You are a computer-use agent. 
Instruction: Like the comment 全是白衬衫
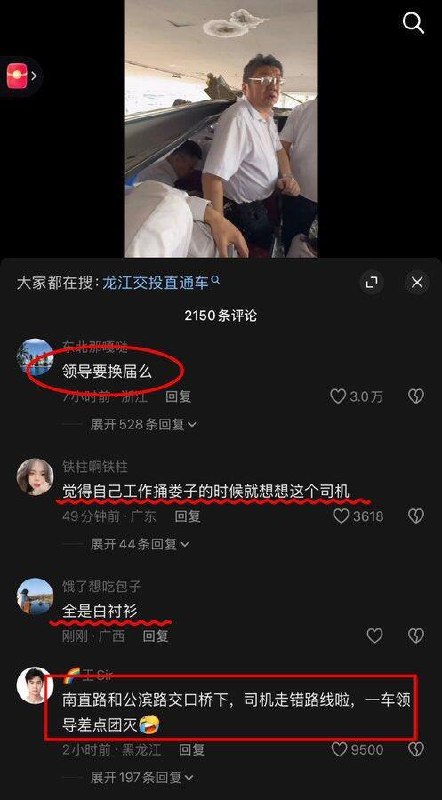point(375,636)
